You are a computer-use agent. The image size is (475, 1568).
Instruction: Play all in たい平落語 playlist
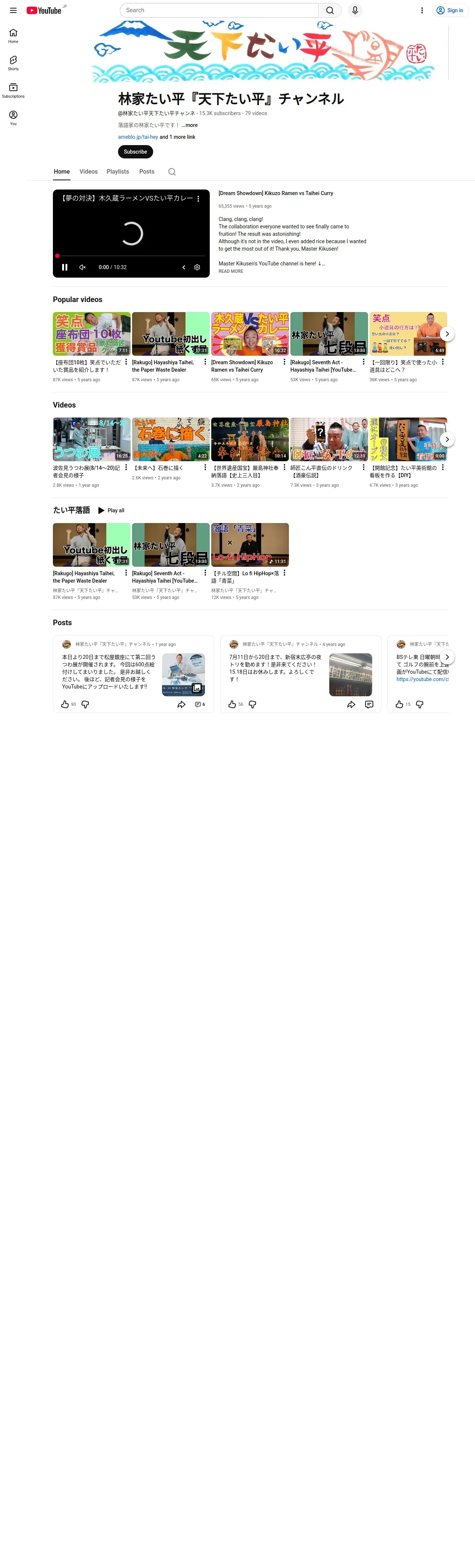tap(111, 510)
